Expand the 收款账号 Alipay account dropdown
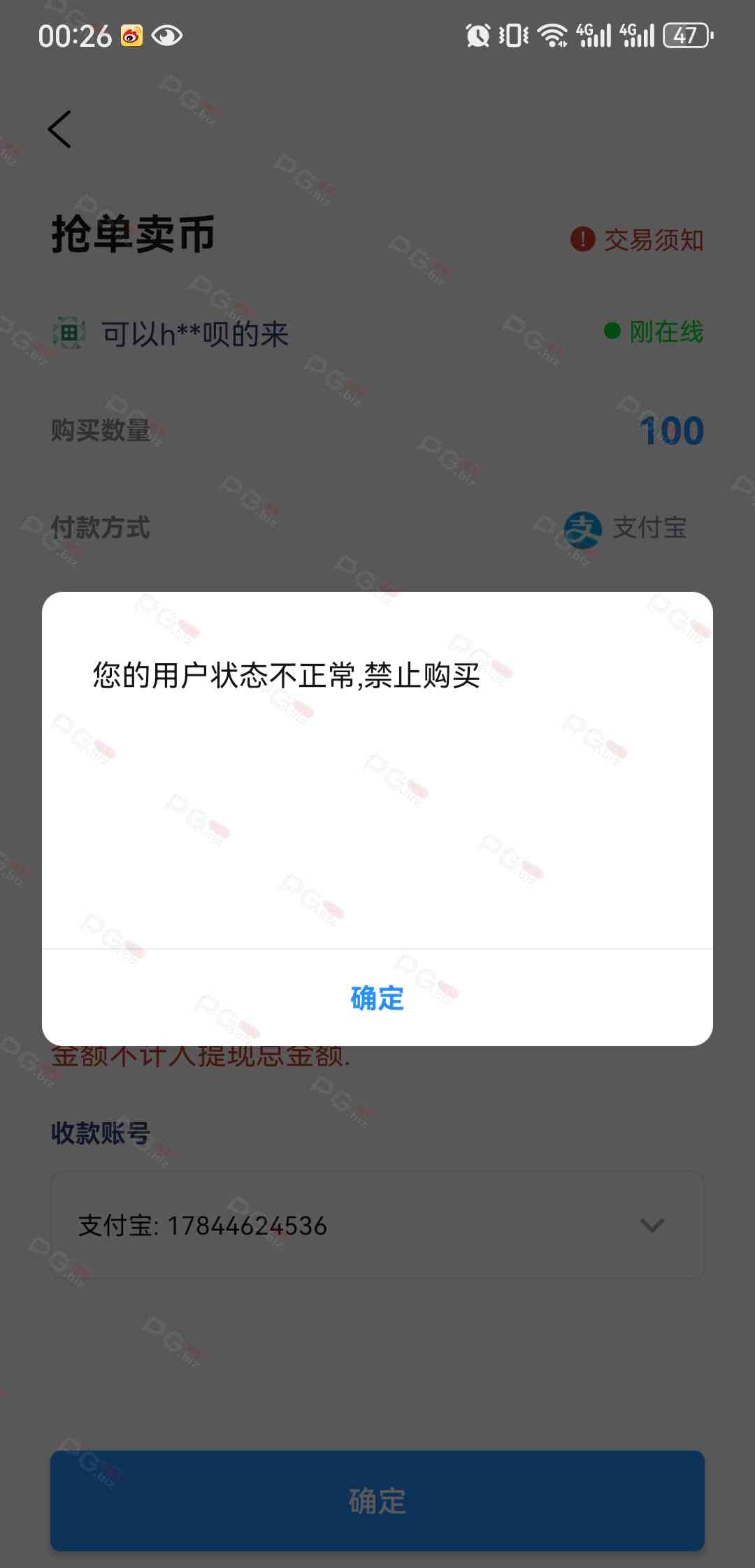Screen dimensions: 755x1568 pos(377,1225)
